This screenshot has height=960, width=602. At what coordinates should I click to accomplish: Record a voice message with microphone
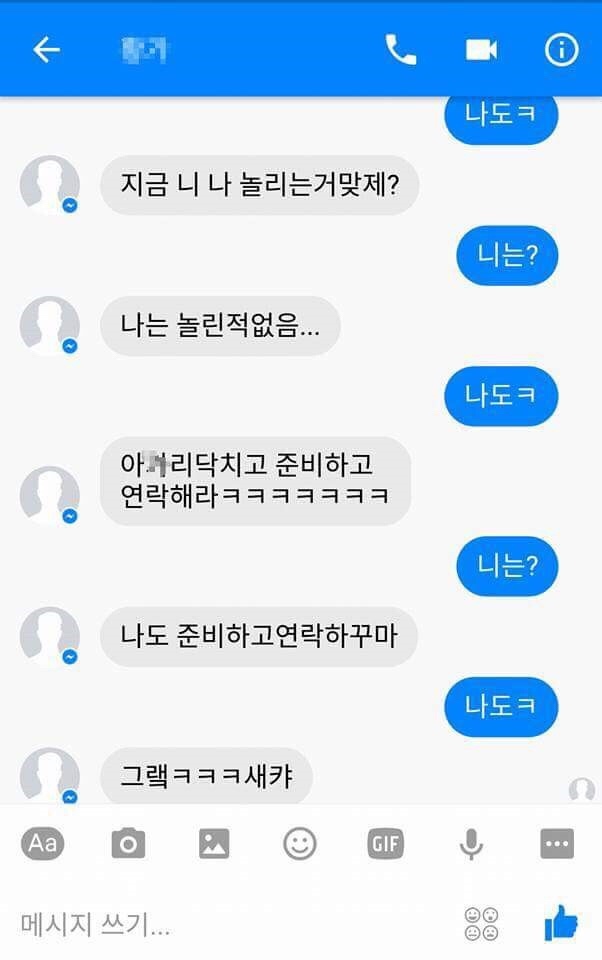471,844
